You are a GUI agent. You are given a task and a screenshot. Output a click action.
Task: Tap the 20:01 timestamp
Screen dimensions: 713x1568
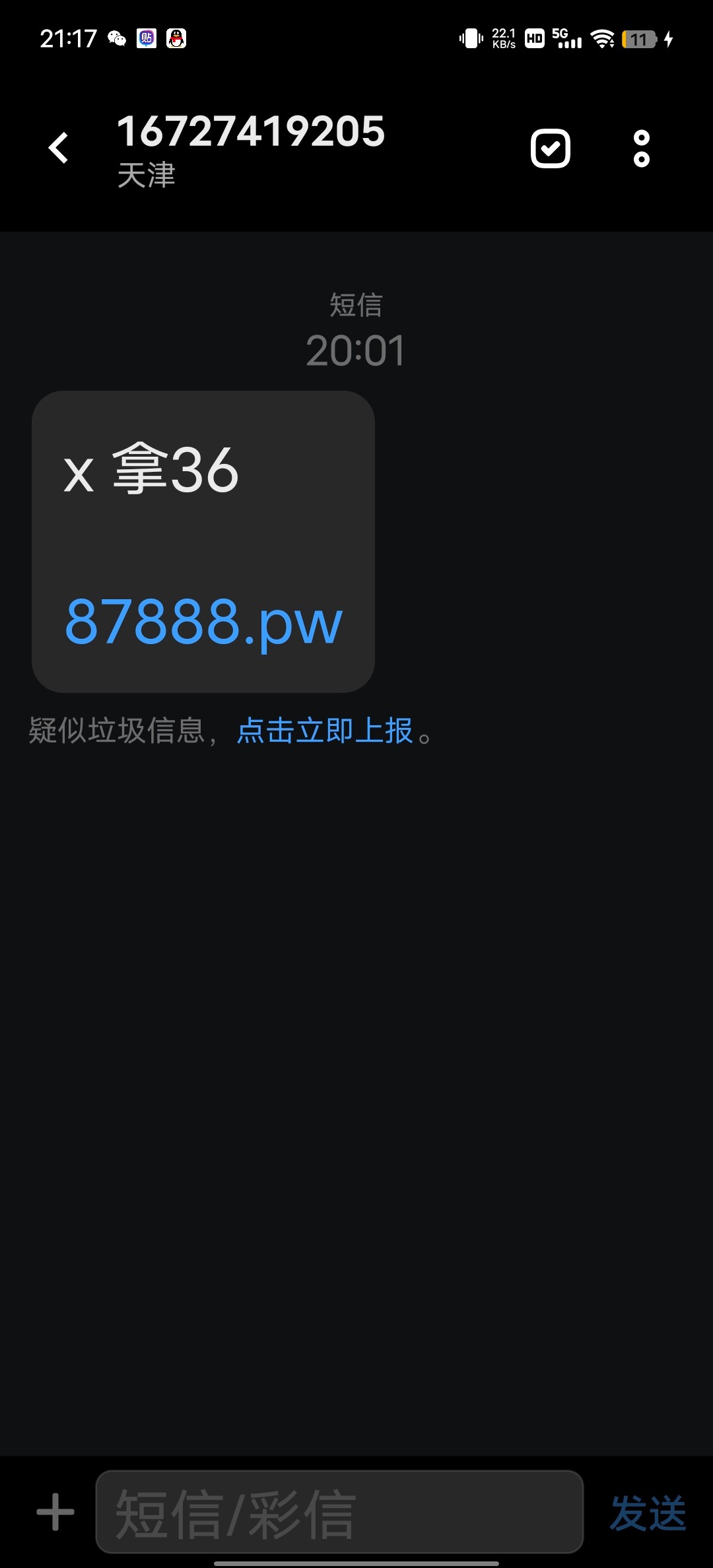tap(356, 350)
